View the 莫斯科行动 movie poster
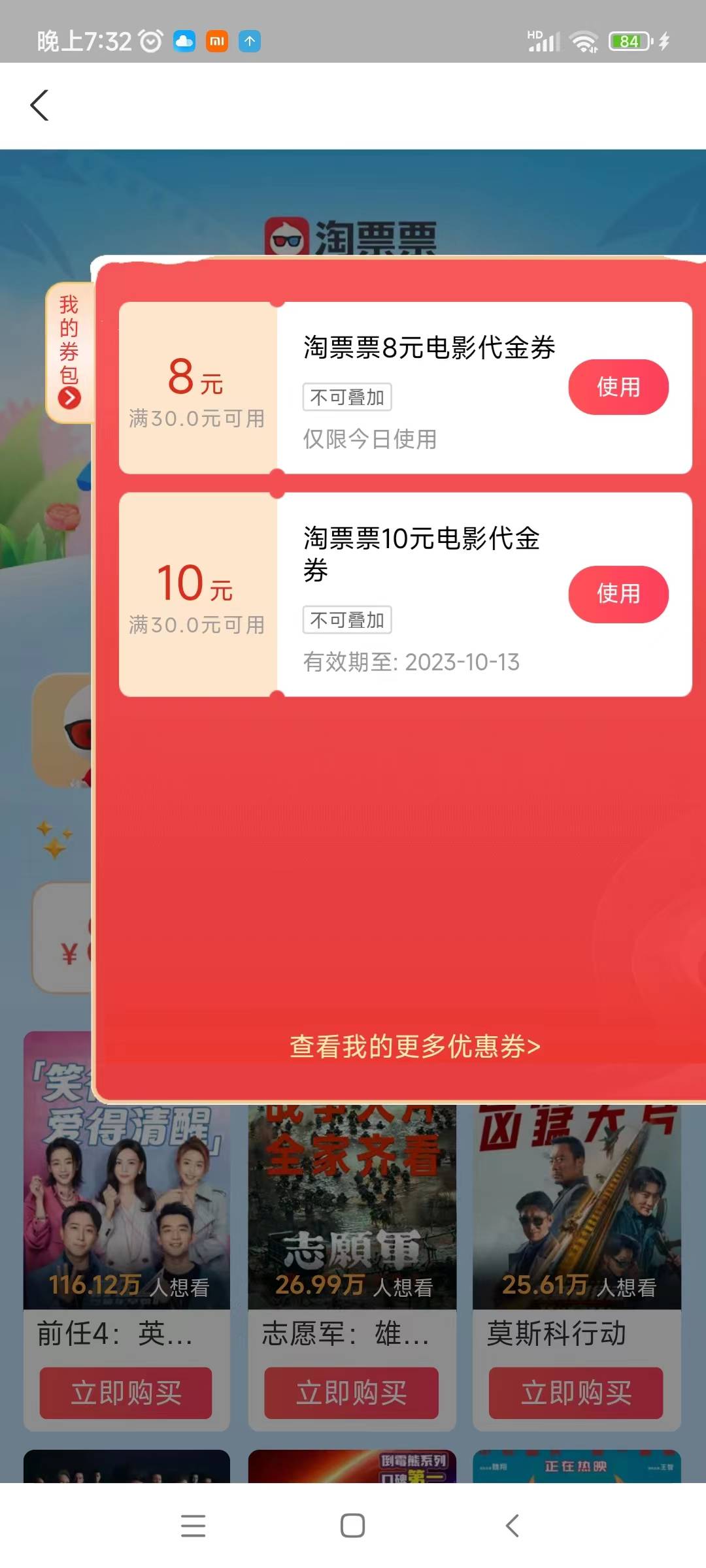Viewport: 706px width, 1568px height. pos(577,1206)
